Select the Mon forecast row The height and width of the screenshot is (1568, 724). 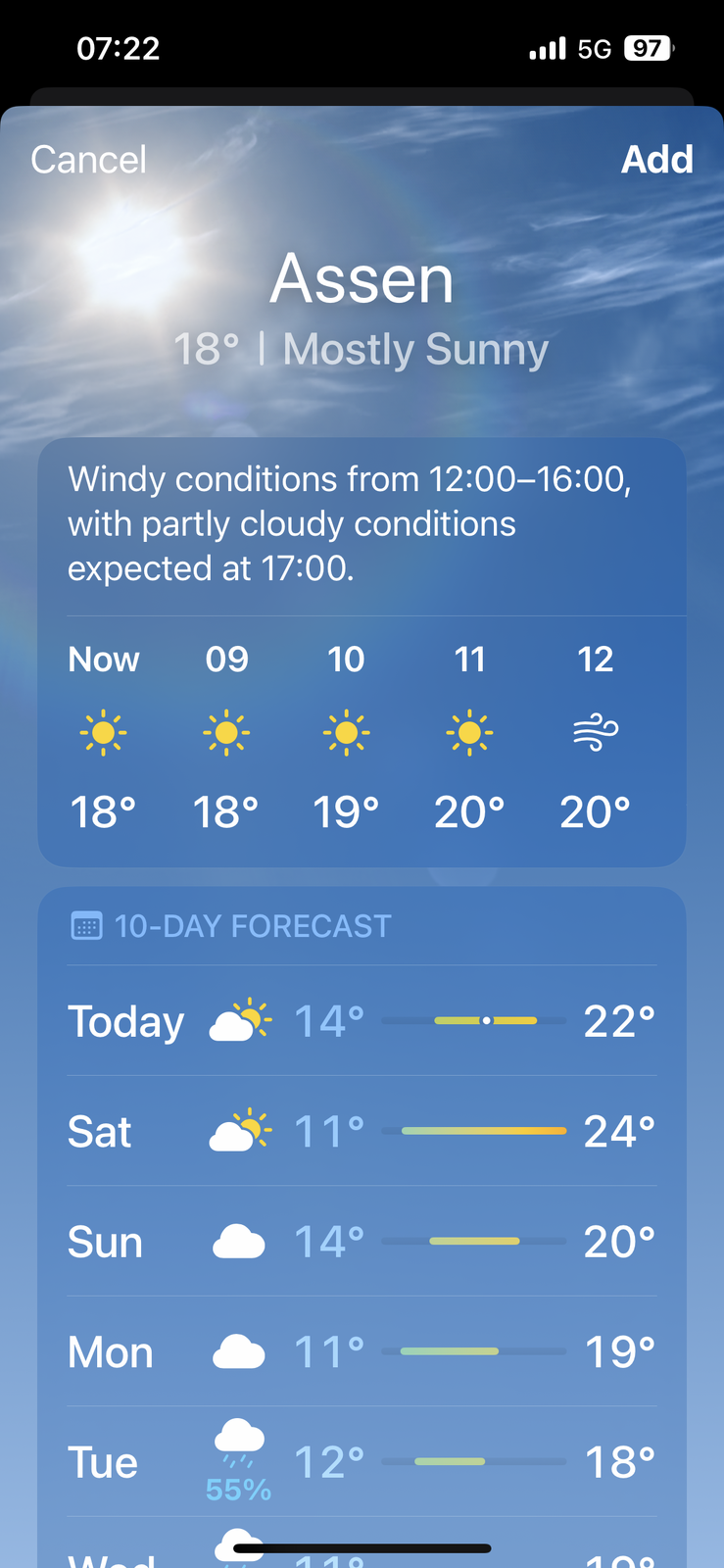click(361, 1352)
